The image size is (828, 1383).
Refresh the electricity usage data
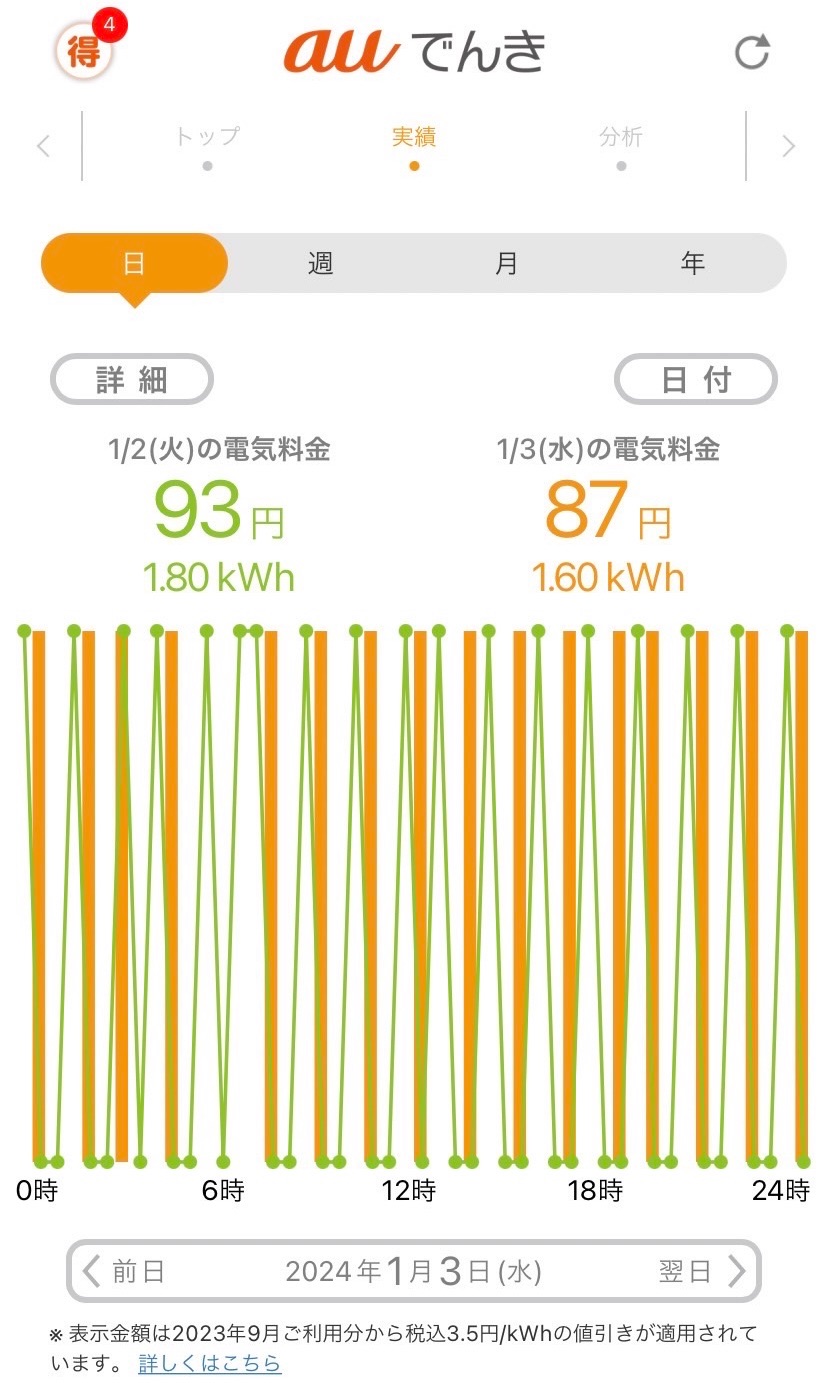(x=752, y=52)
